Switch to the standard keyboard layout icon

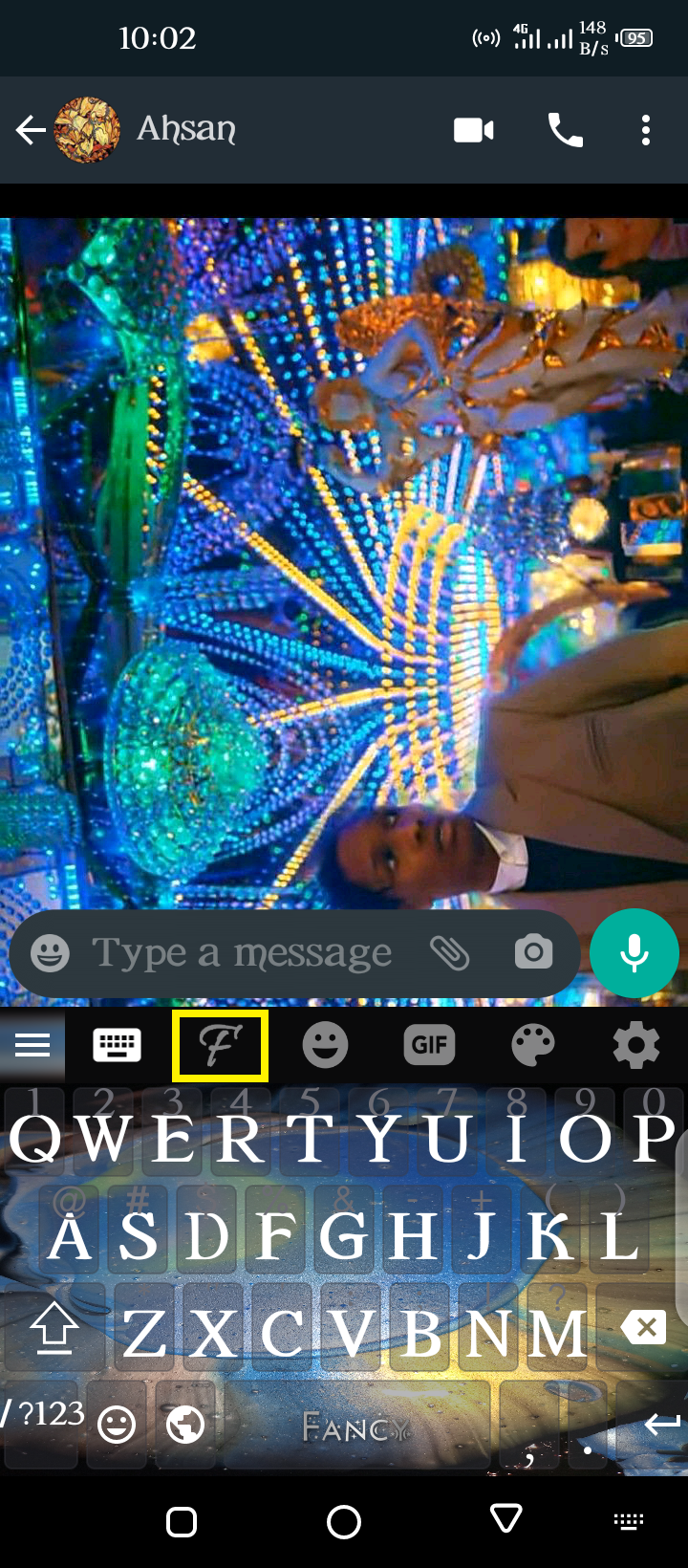click(118, 1045)
